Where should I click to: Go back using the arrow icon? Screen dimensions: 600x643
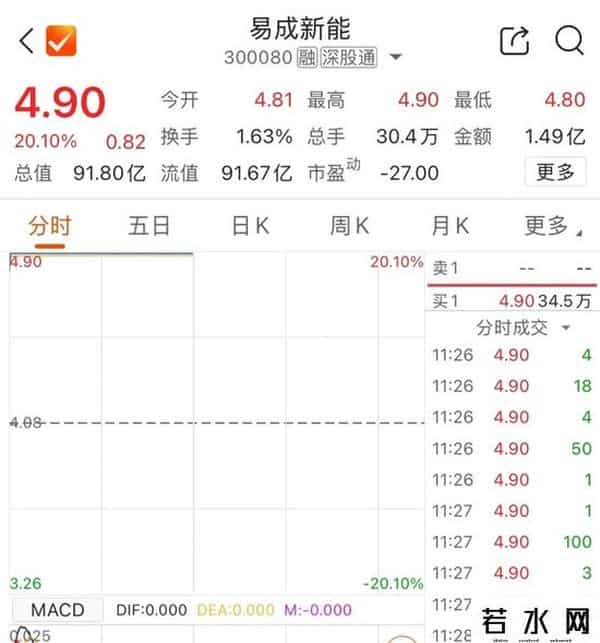[x=26, y=41]
